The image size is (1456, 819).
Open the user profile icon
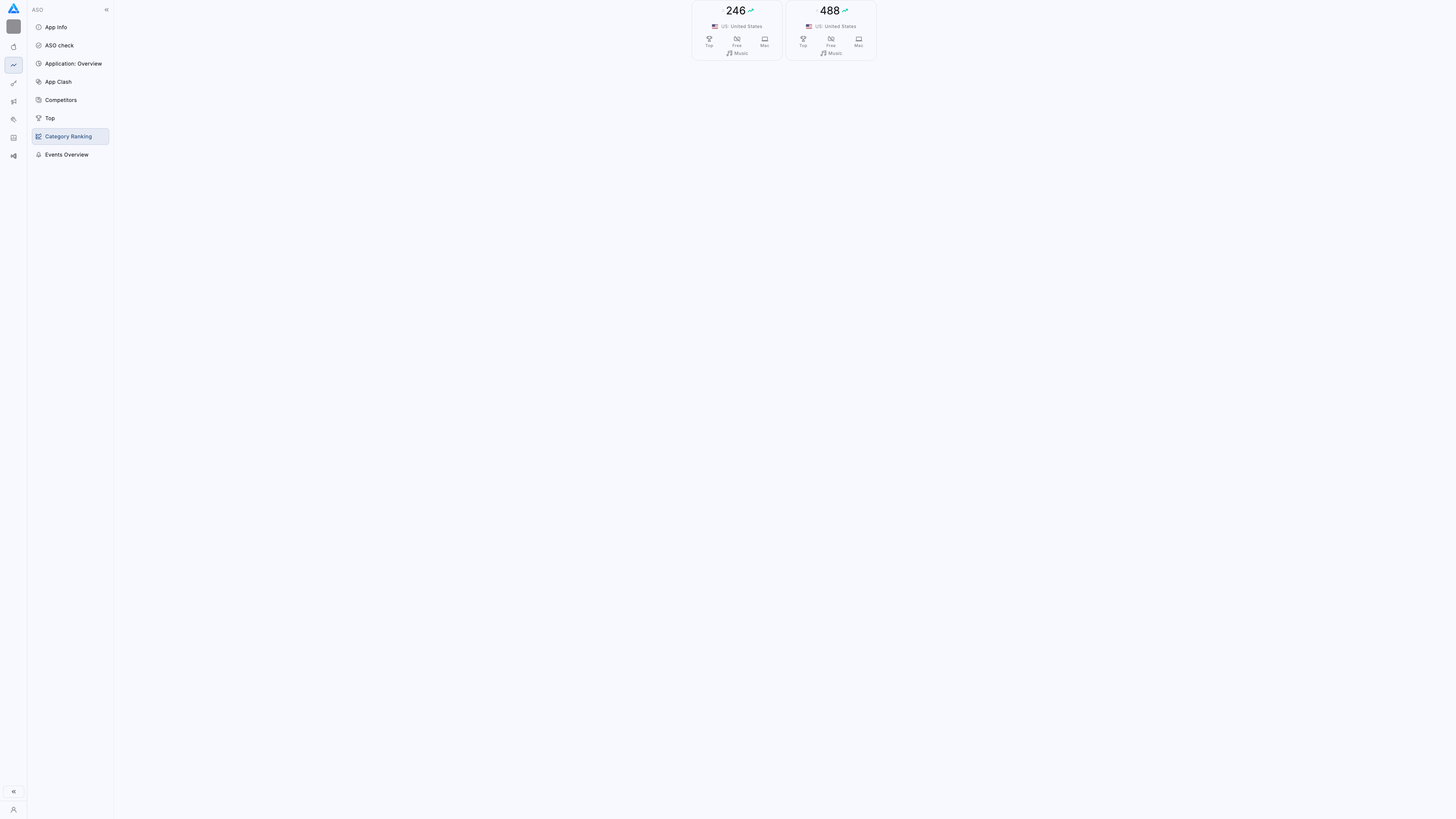(14, 810)
